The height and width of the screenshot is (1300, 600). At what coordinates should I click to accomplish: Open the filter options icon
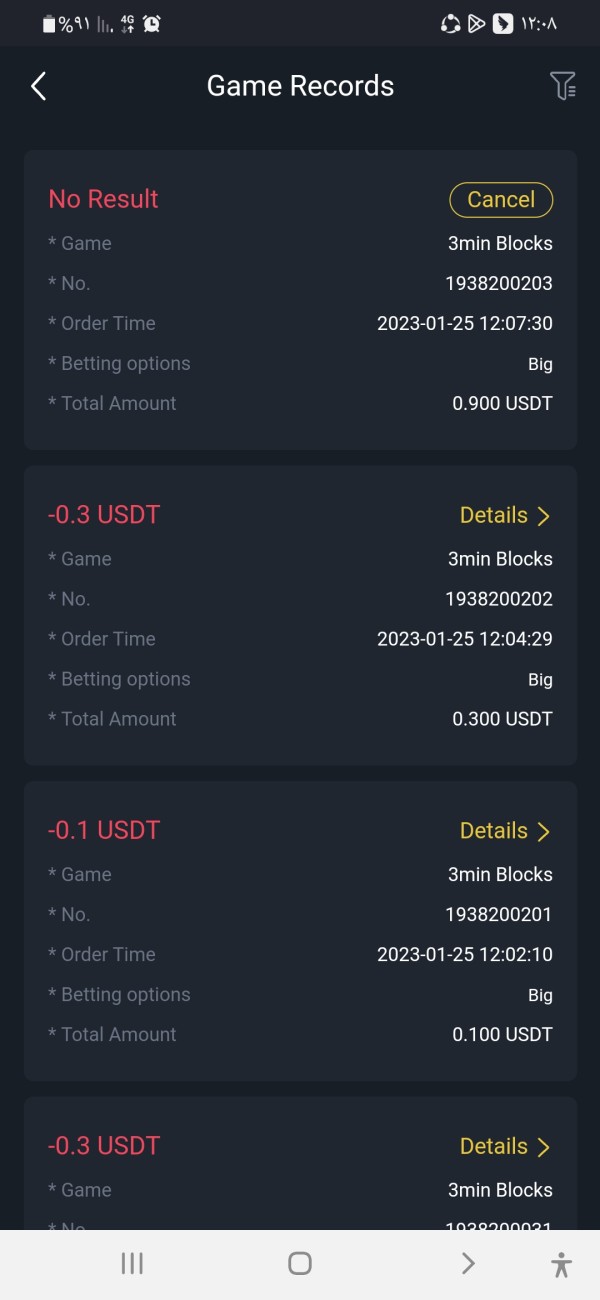pyautogui.click(x=563, y=86)
